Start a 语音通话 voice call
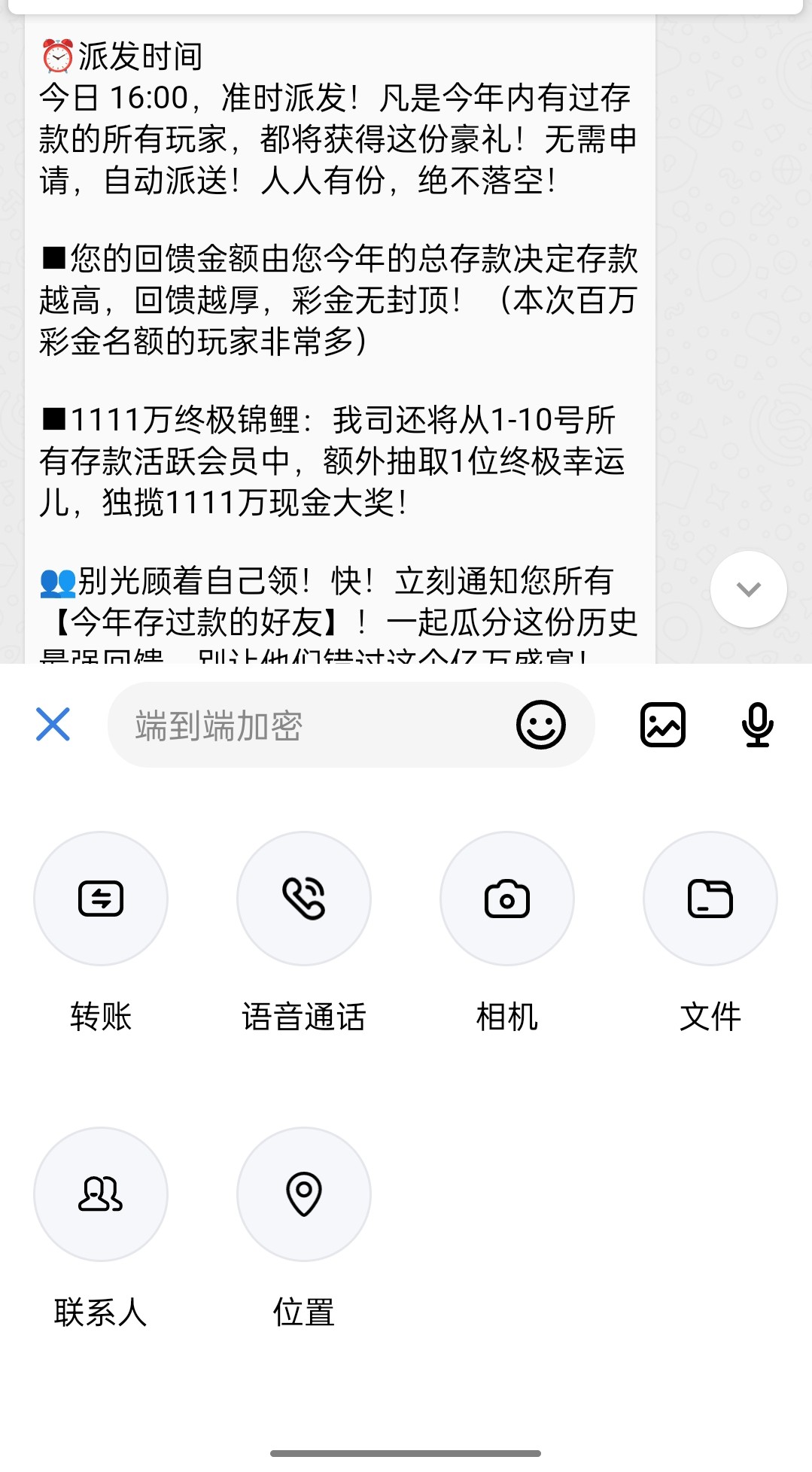This screenshot has width=812, height=1472. pyautogui.click(x=304, y=899)
